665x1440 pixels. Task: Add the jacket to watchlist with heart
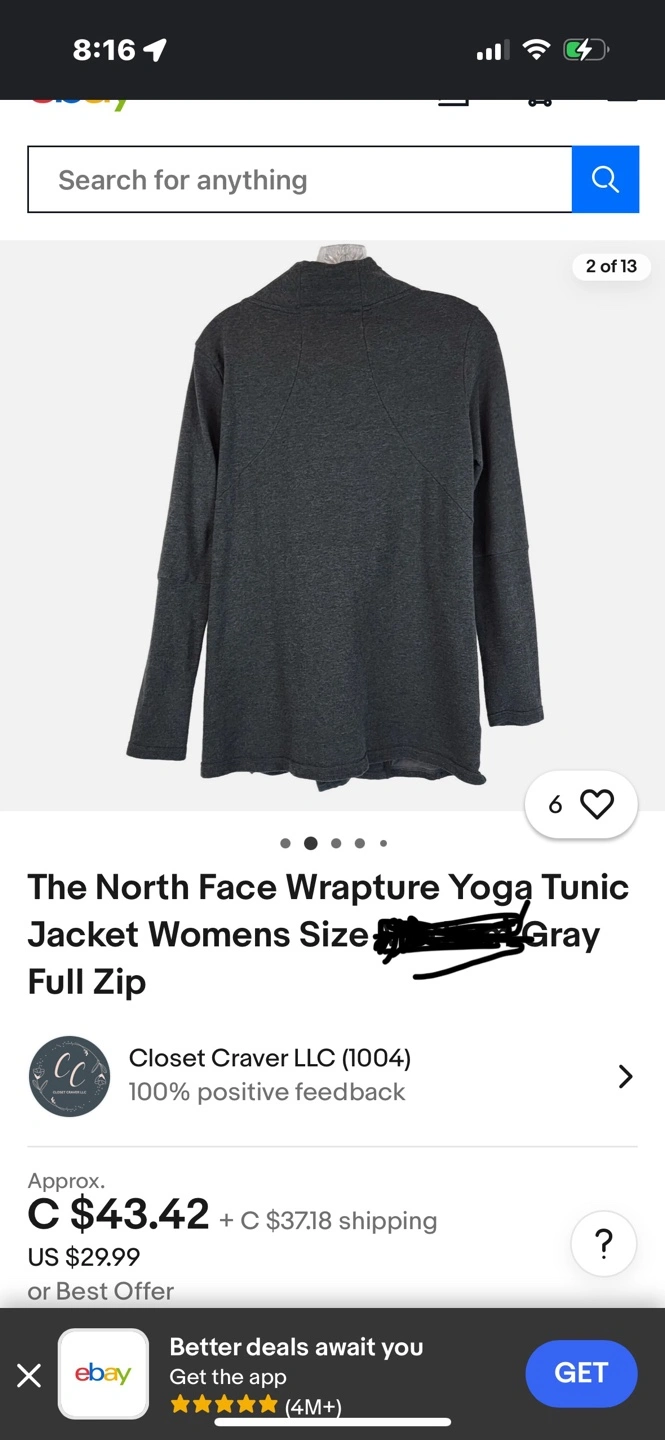(x=581, y=804)
